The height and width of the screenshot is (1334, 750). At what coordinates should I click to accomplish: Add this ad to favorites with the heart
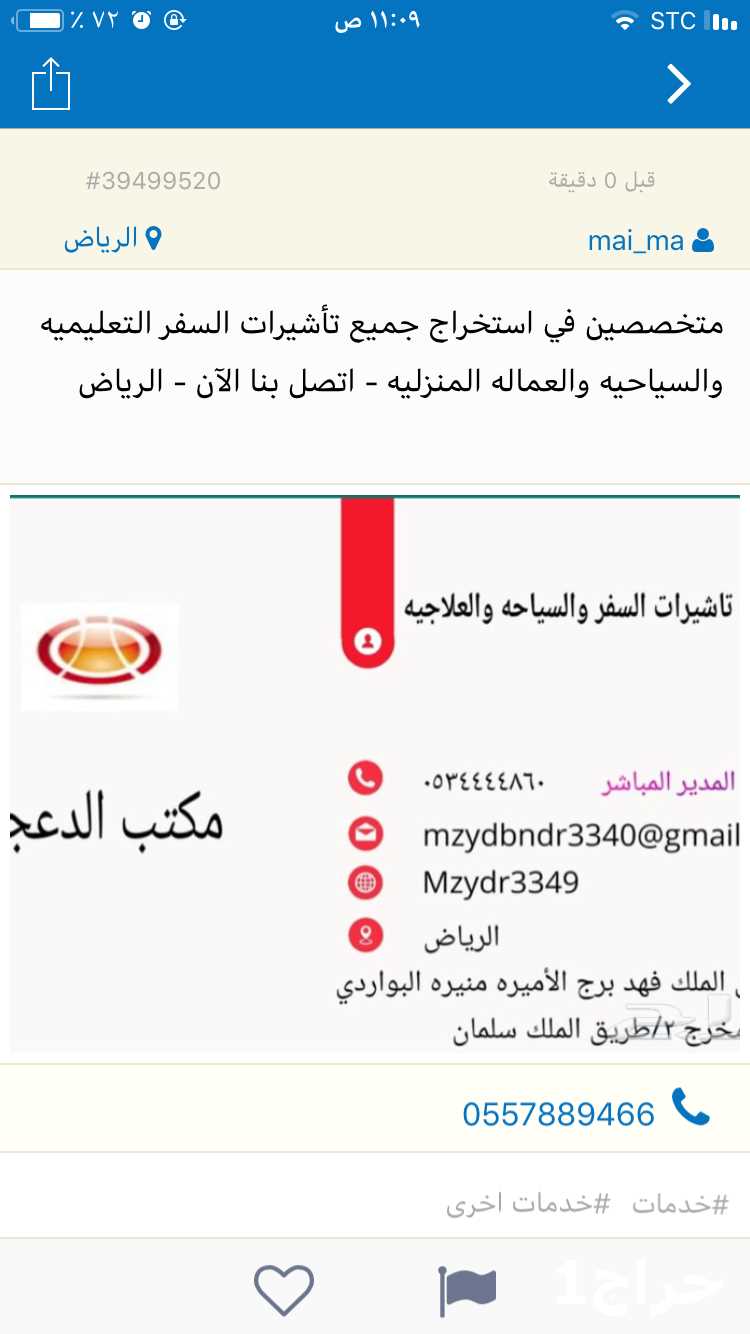click(x=284, y=1289)
